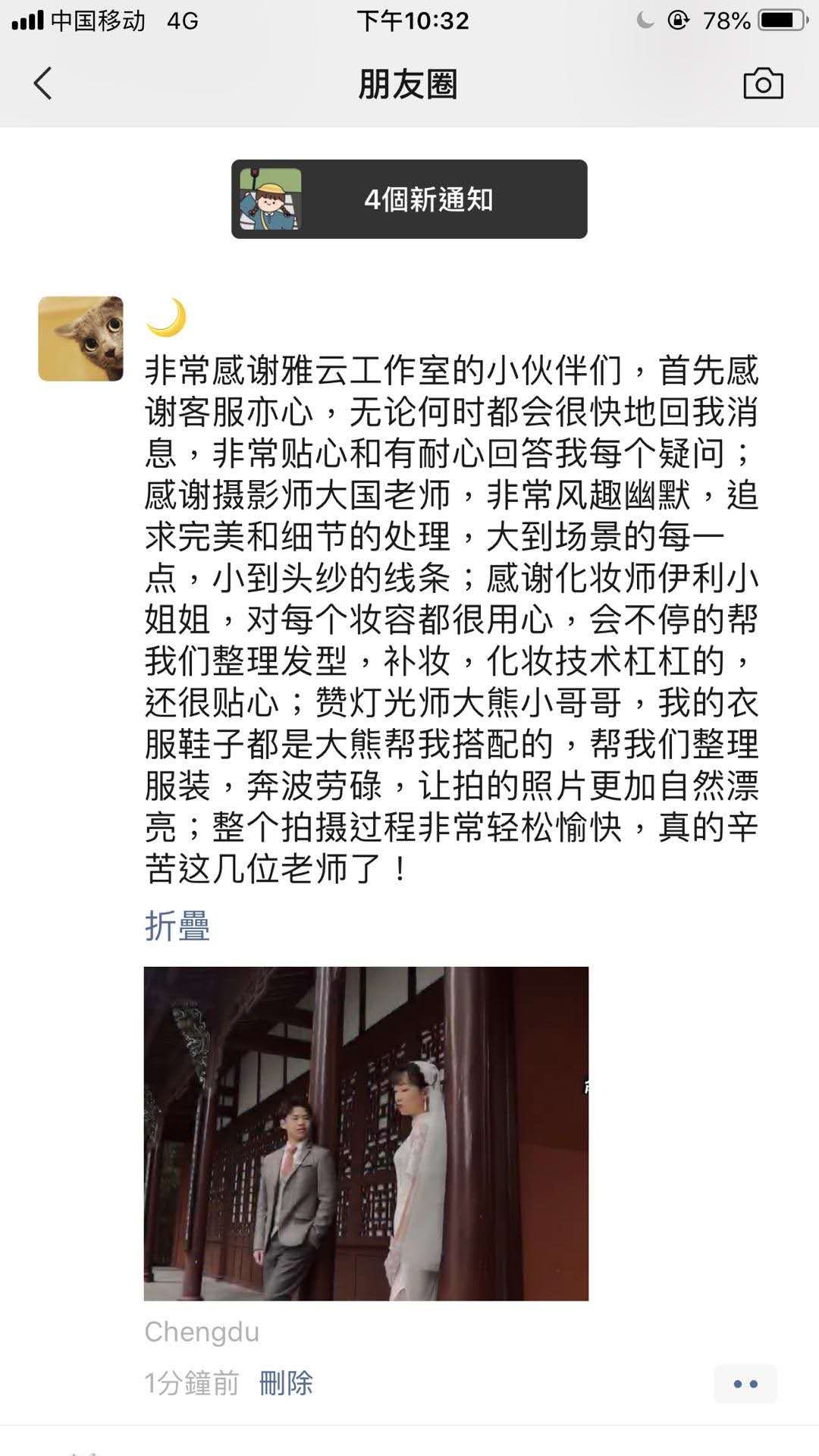
Task: Open the moon nickname profile
Action: click(x=166, y=317)
